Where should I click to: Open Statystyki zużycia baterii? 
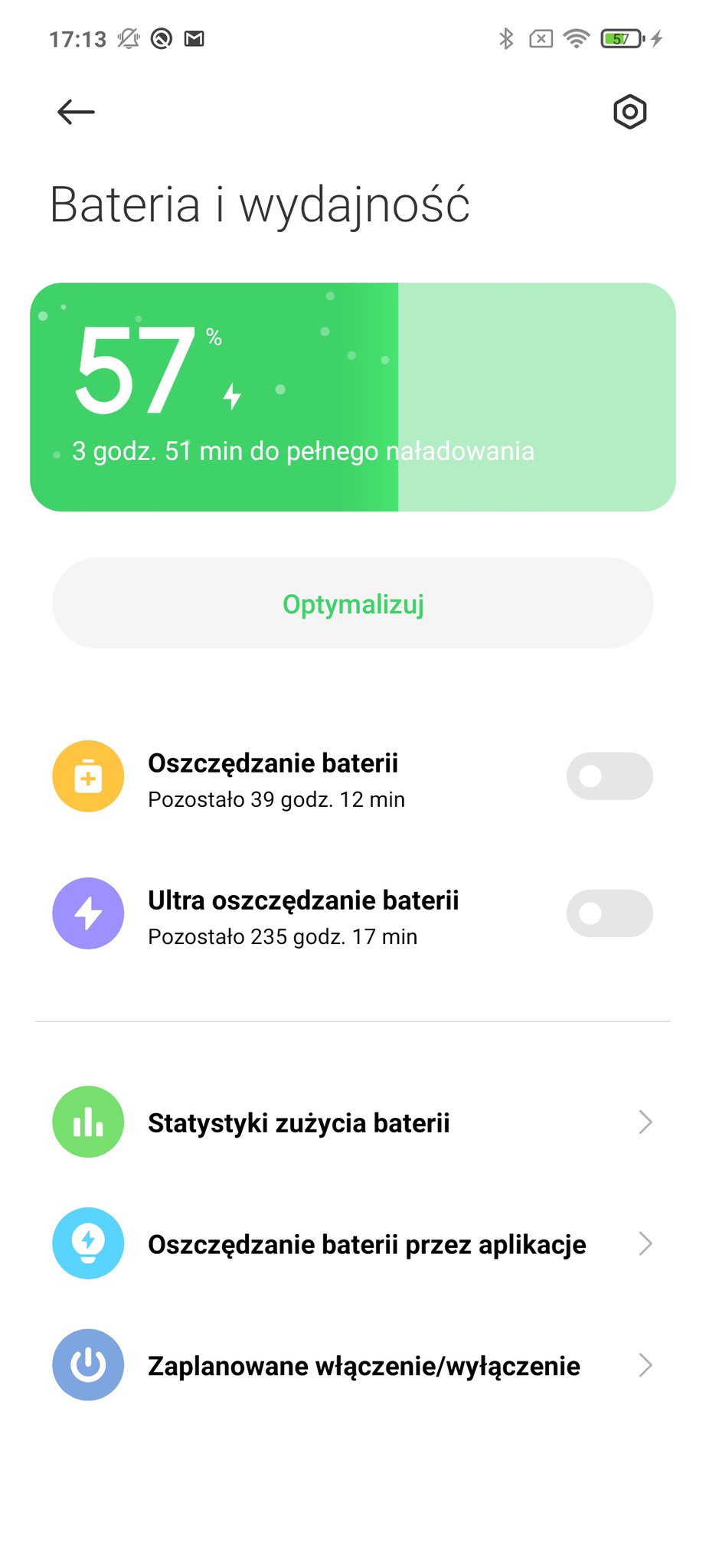click(x=352, y=1122)
